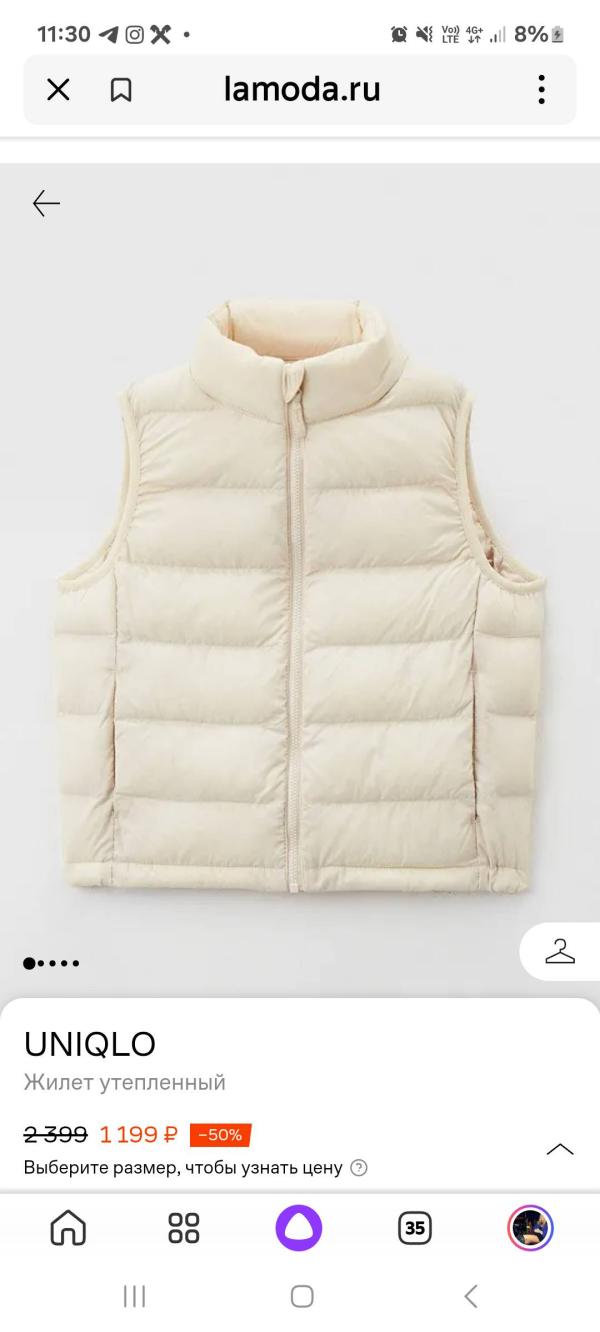Close the lamoda.ru browser page
The width and height of the screenshot is (600, 1332).
[x=58, y=90]
